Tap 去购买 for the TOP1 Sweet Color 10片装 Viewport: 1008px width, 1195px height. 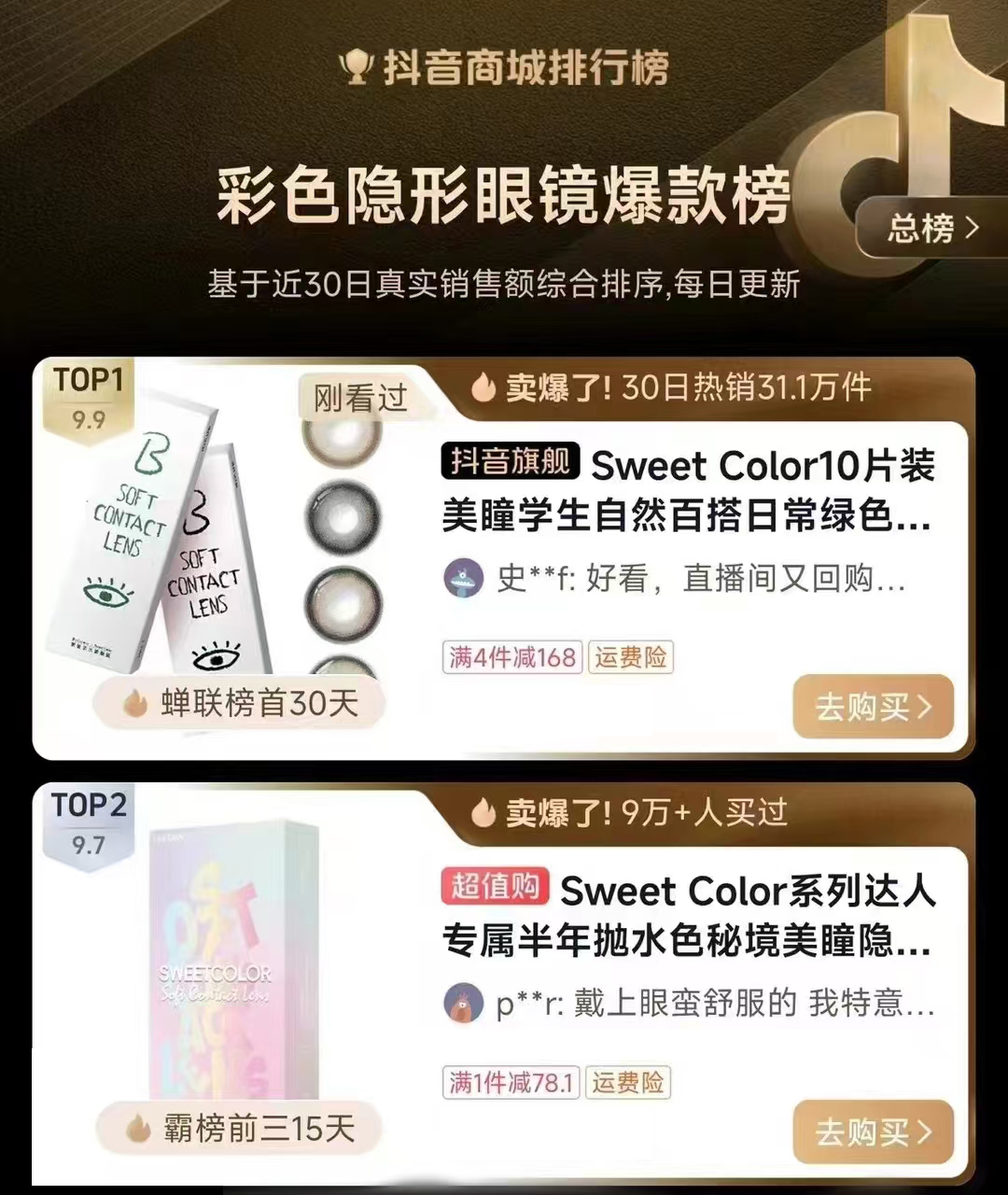(x=873, y=707)
